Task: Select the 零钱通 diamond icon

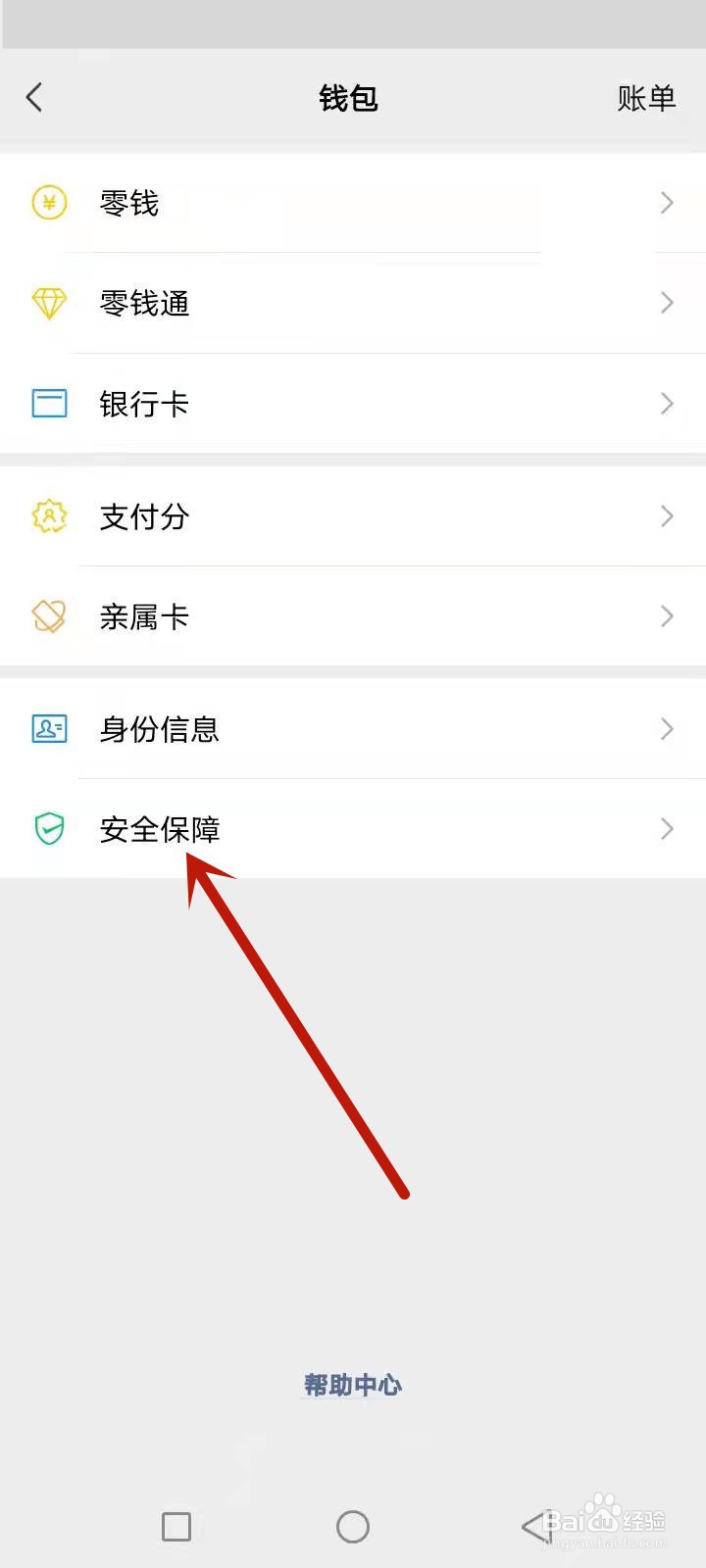Action: click(49, 303)
